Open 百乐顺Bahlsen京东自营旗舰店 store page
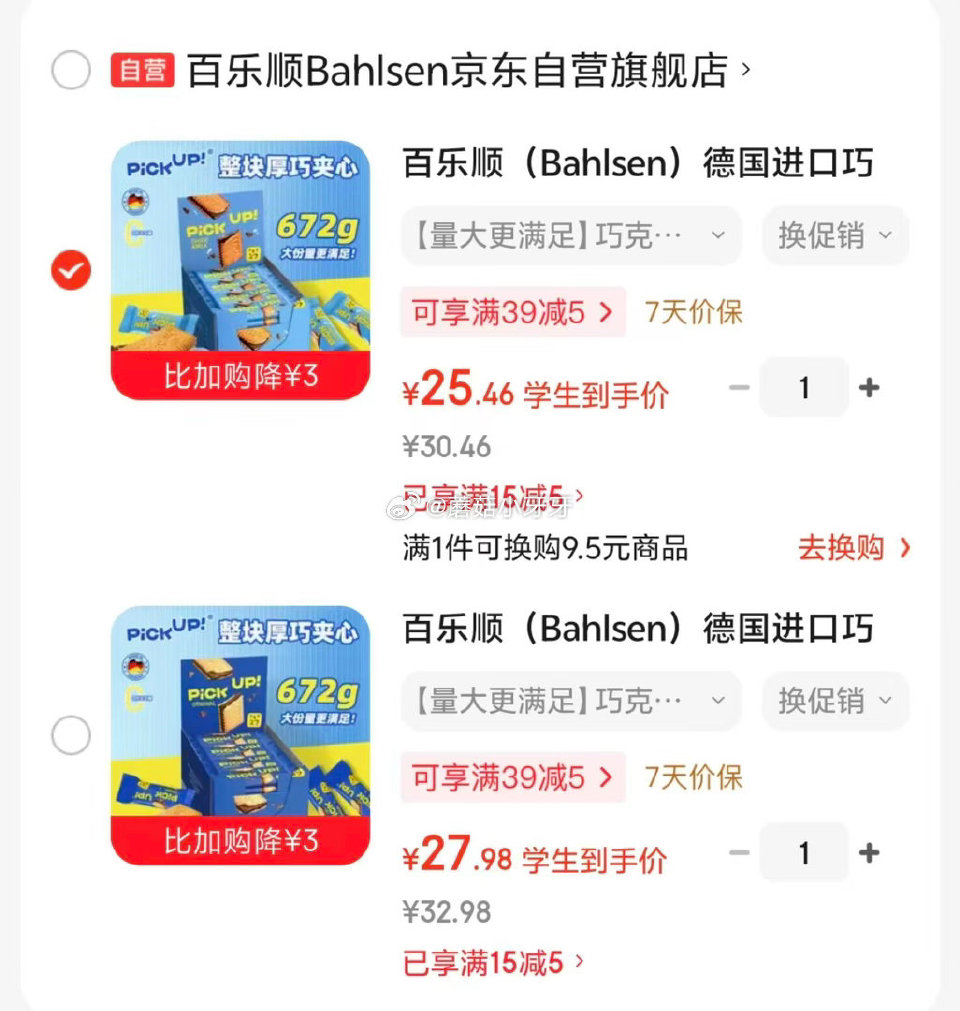 tap(450, 70)
